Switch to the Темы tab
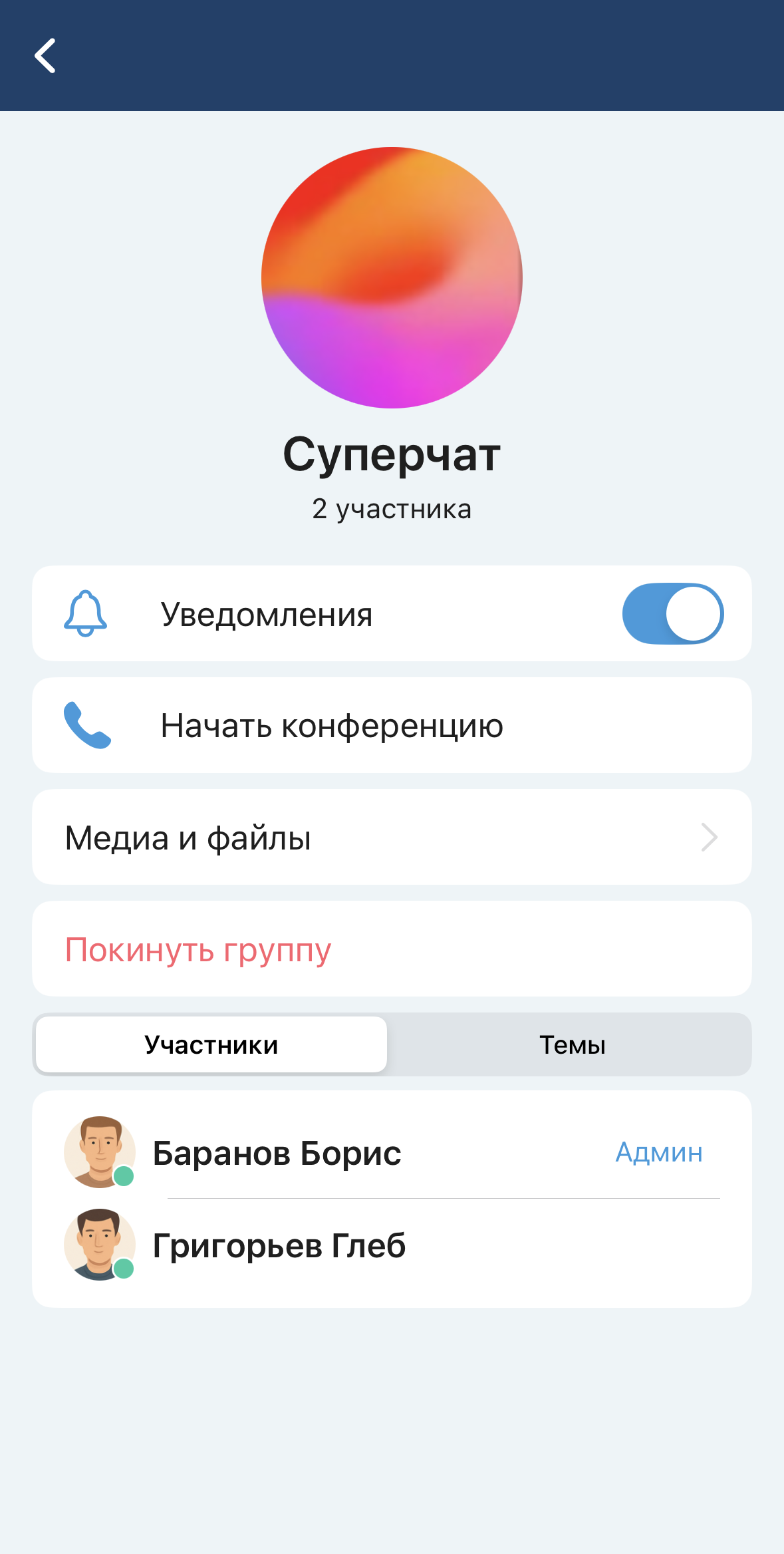The height and width of the screenshot is (1554, 784). (x=572, y=1045)
